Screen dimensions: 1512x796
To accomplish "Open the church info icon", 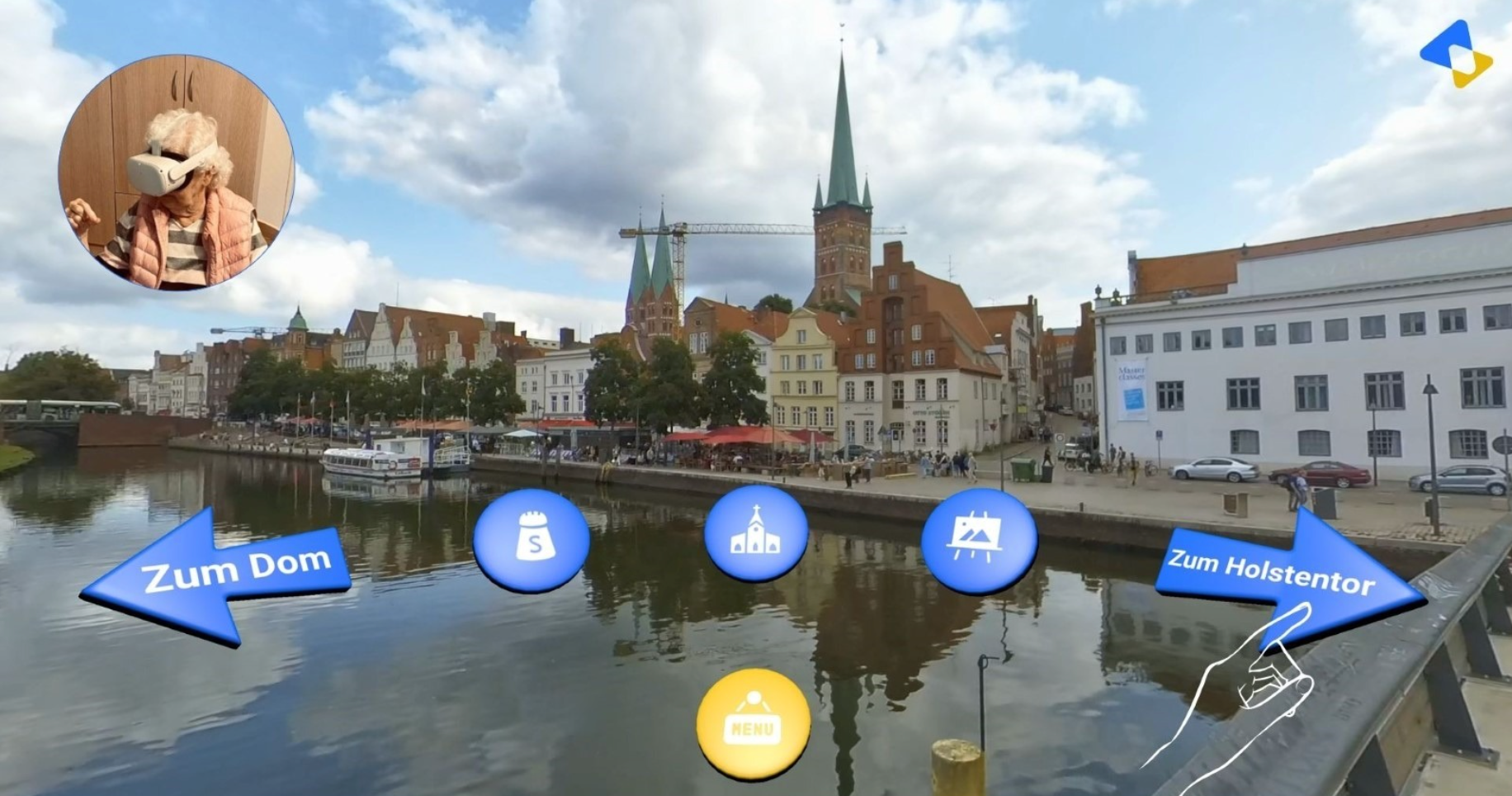I will [755, 534].
